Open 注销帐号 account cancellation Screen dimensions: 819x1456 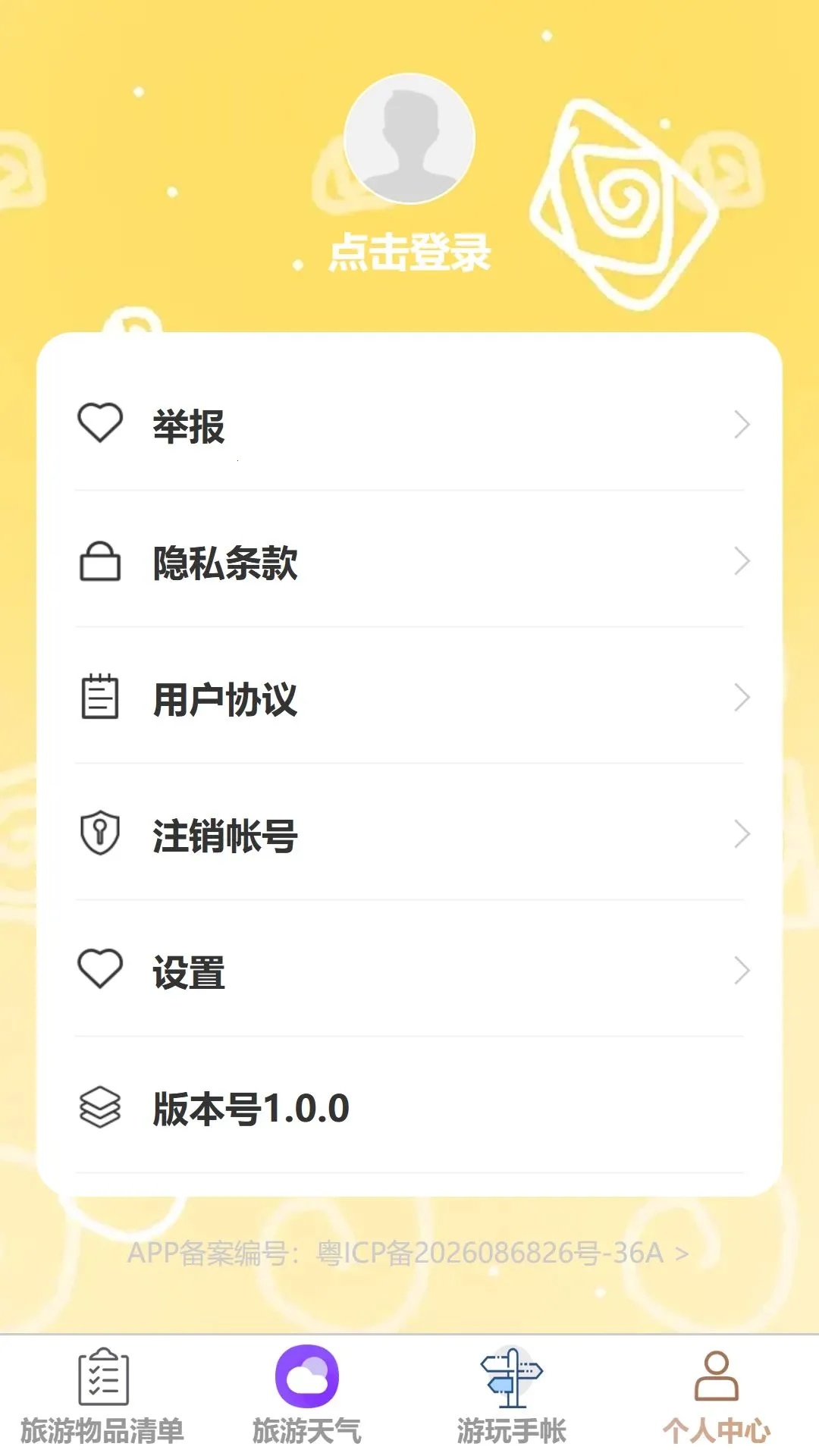409,835
